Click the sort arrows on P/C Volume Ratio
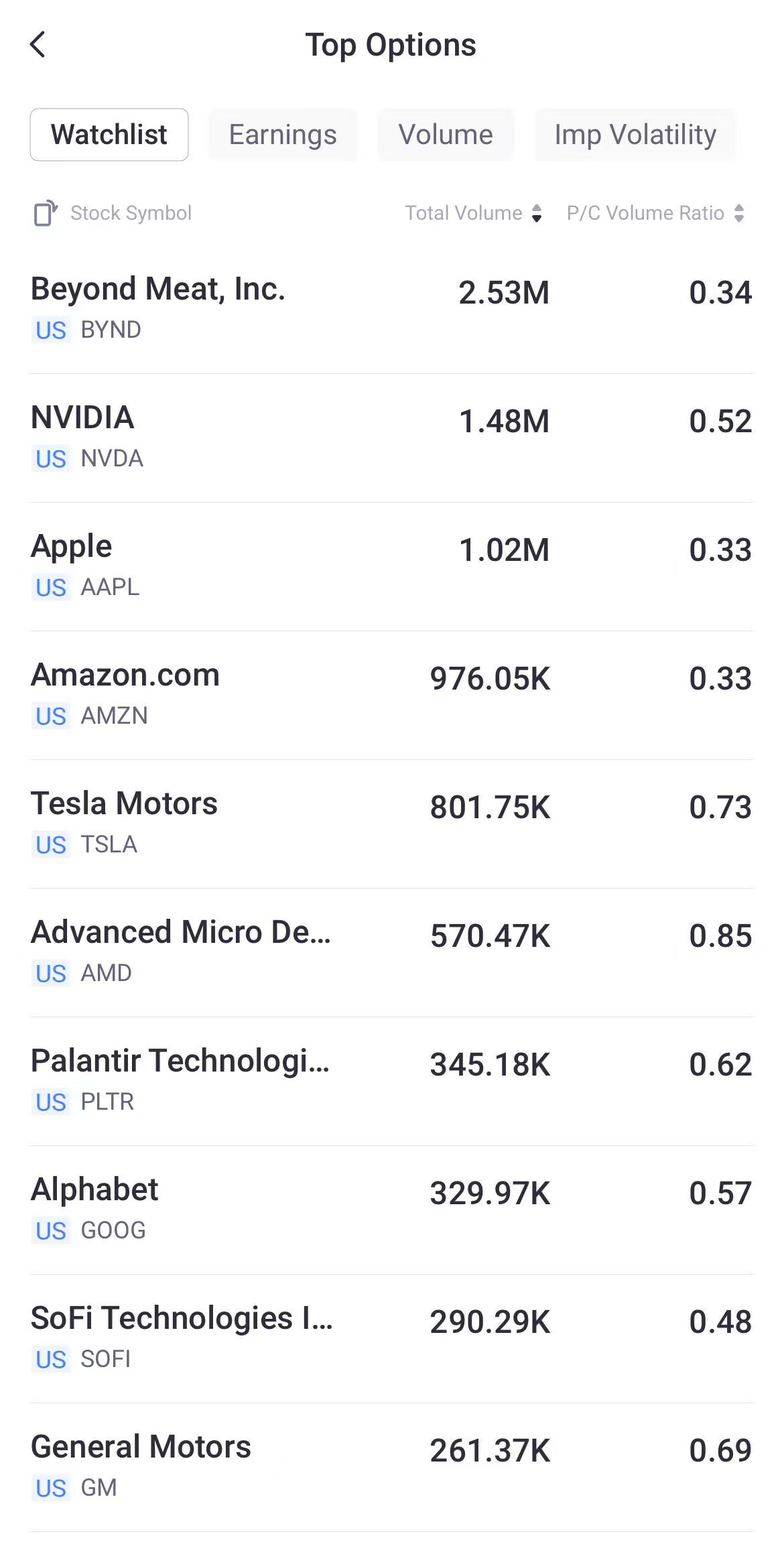 [740, 213]
